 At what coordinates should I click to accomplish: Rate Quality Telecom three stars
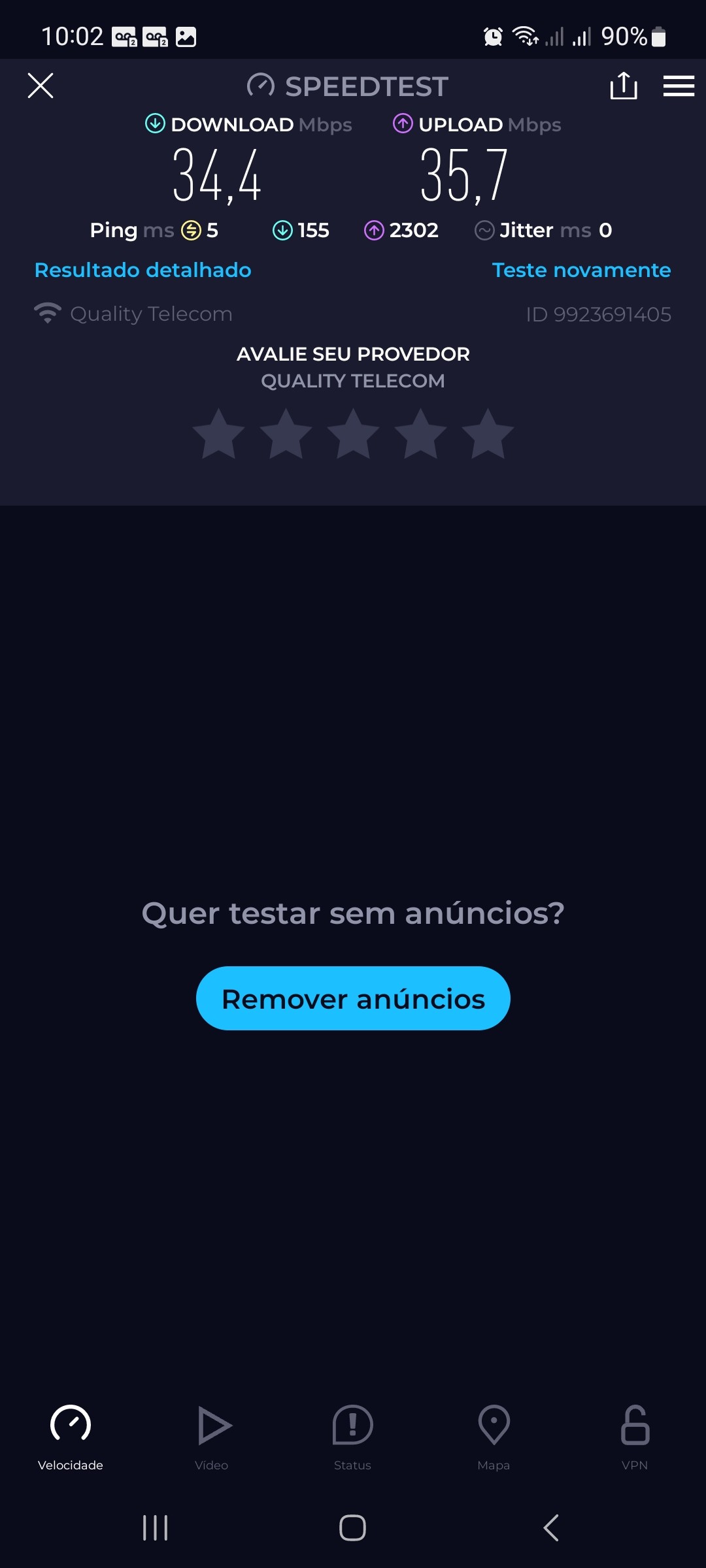click(x=353, y=434)
